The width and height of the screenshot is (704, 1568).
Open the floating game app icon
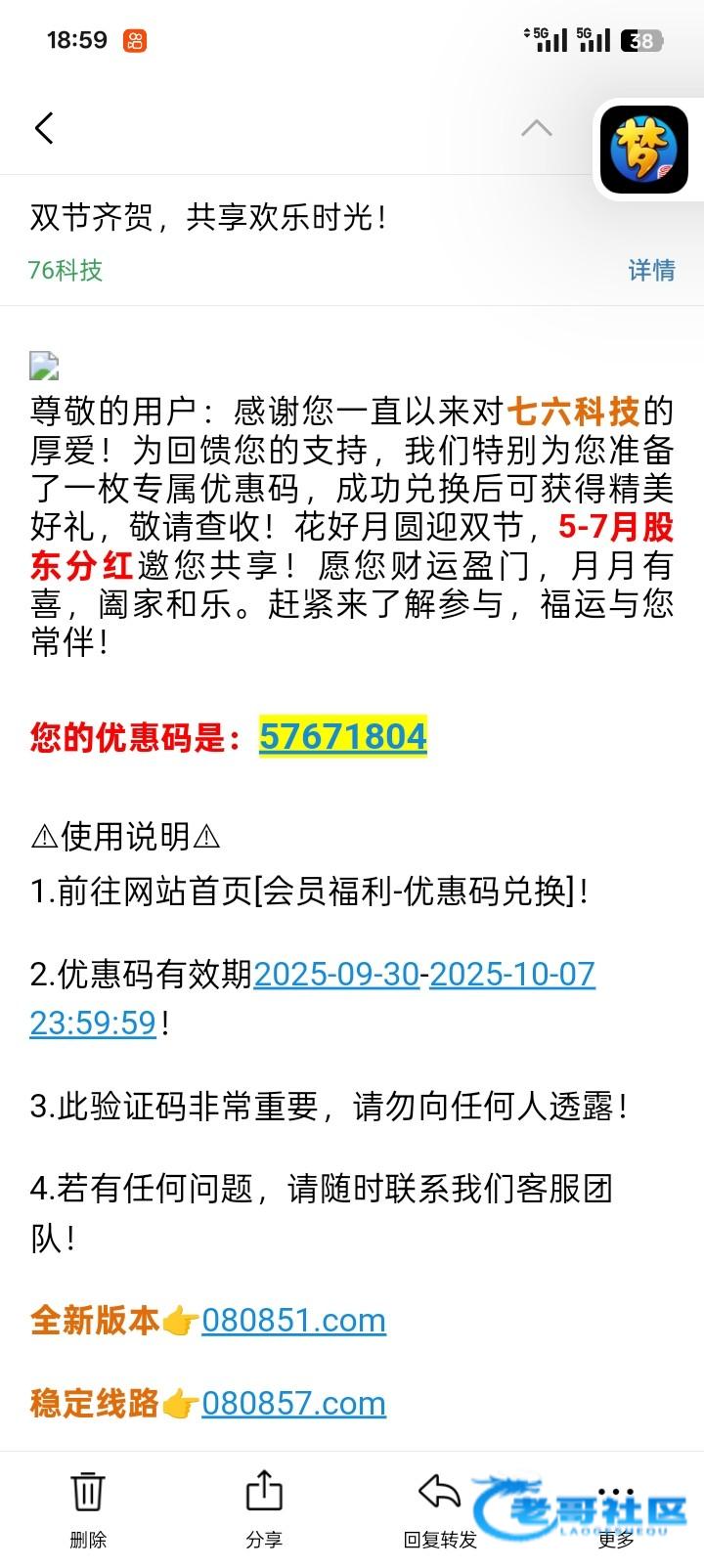[645, 150]
